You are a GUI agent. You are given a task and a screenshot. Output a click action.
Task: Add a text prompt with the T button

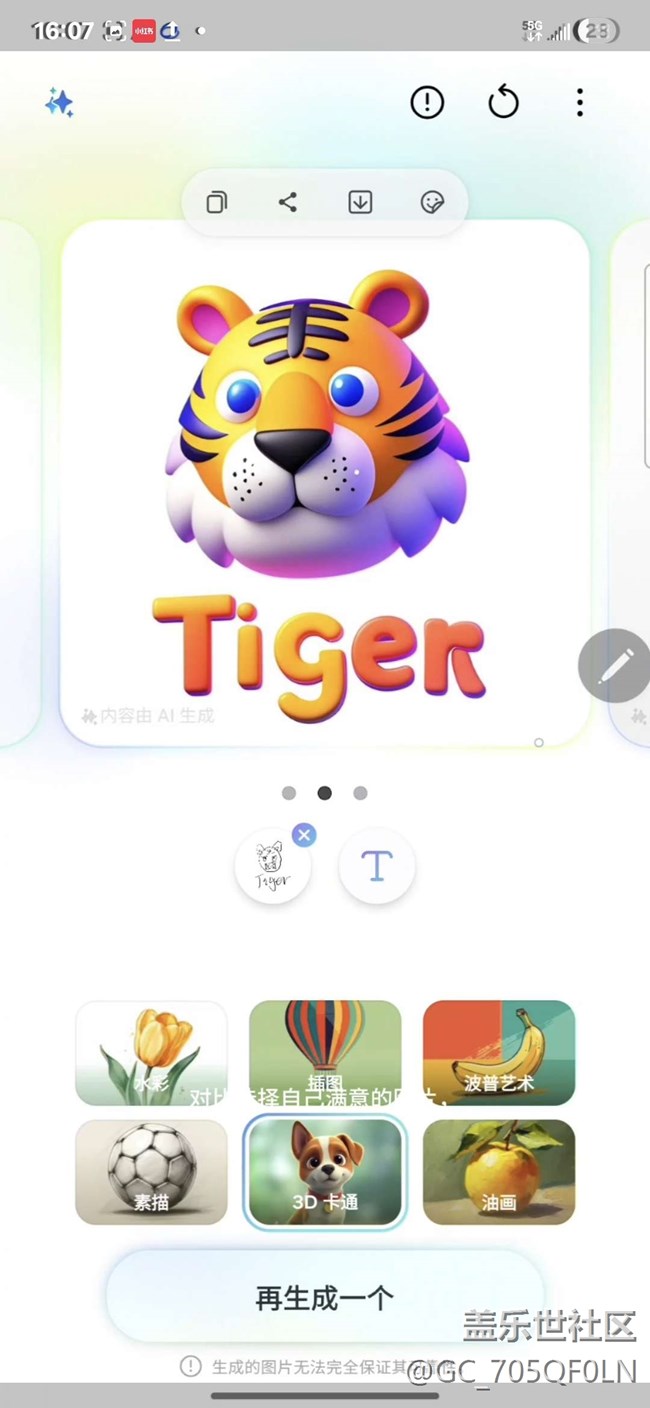click(x=377, y=867)
